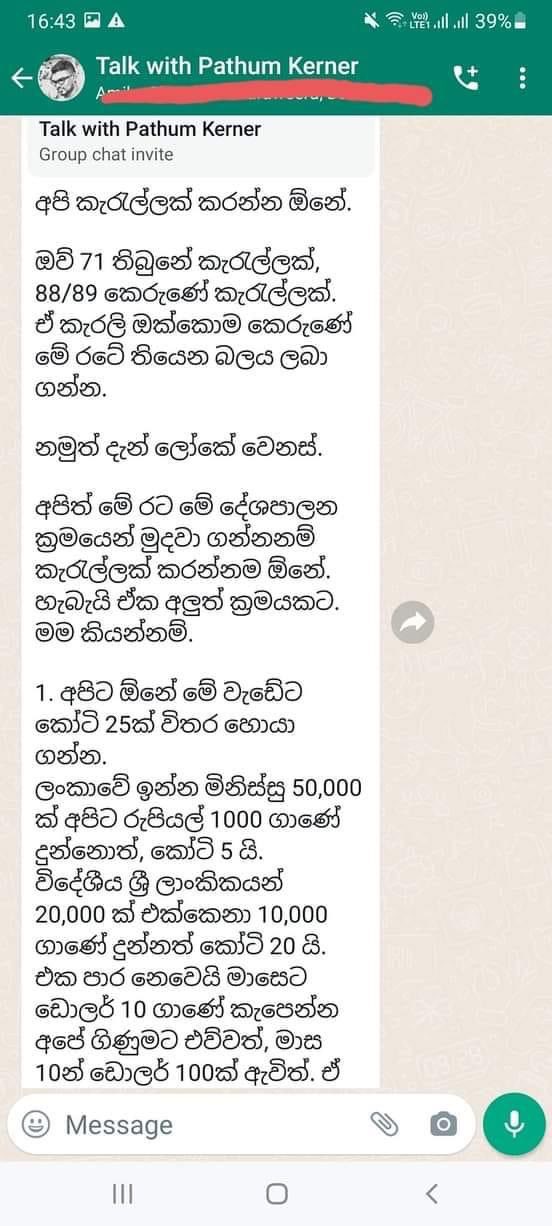552x1226 pixels.
Task: Tap the system home button
Action: point(277,1193)
